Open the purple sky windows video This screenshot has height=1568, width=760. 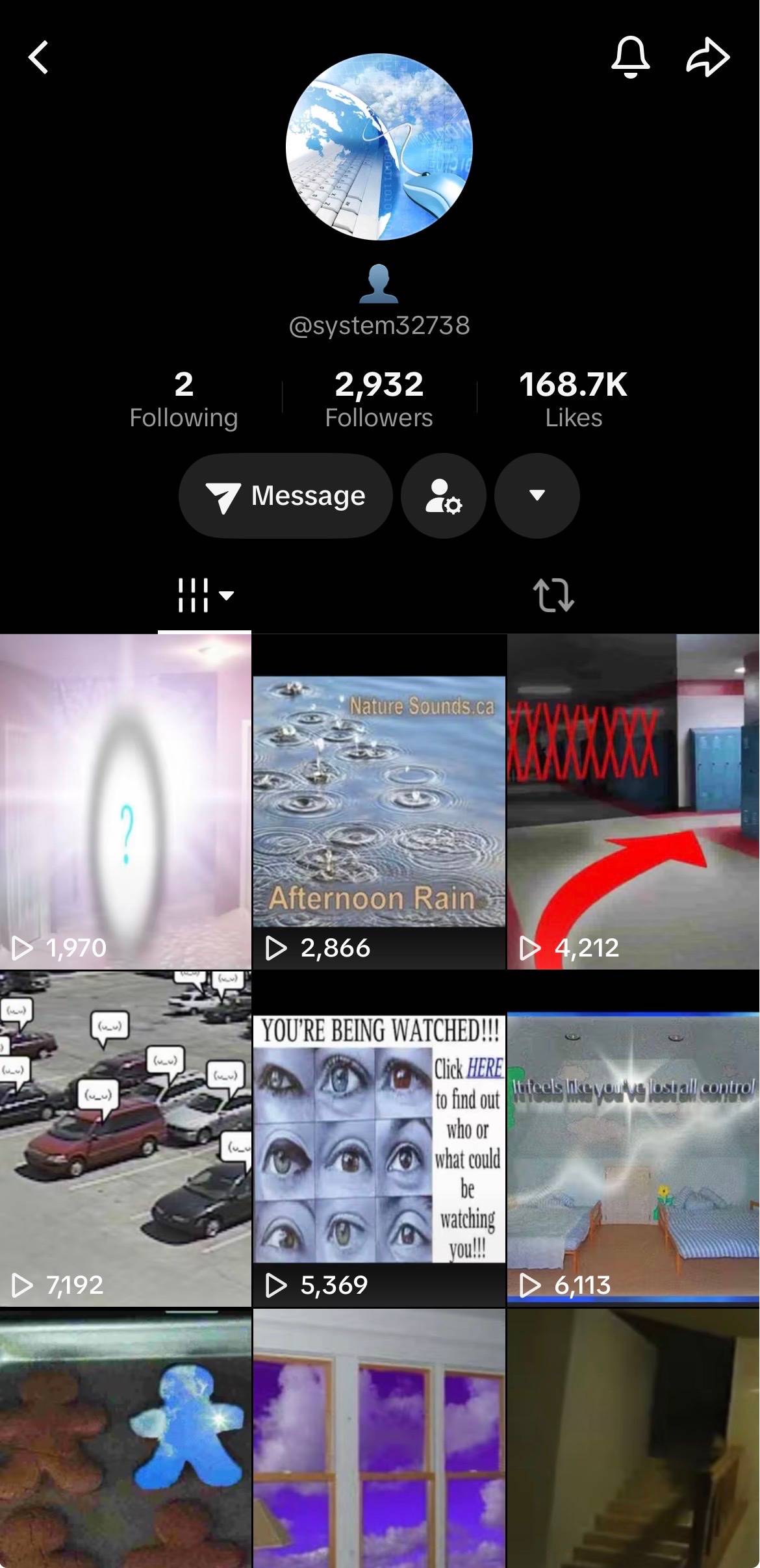click(379, 1439)
